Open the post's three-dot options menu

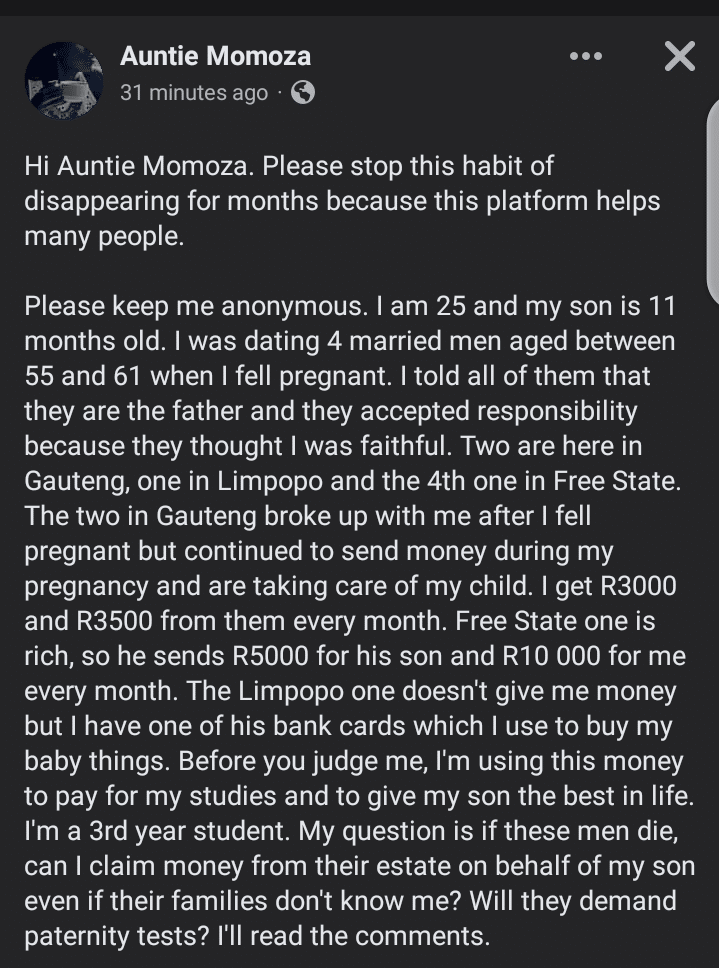(x=586, y=57)
